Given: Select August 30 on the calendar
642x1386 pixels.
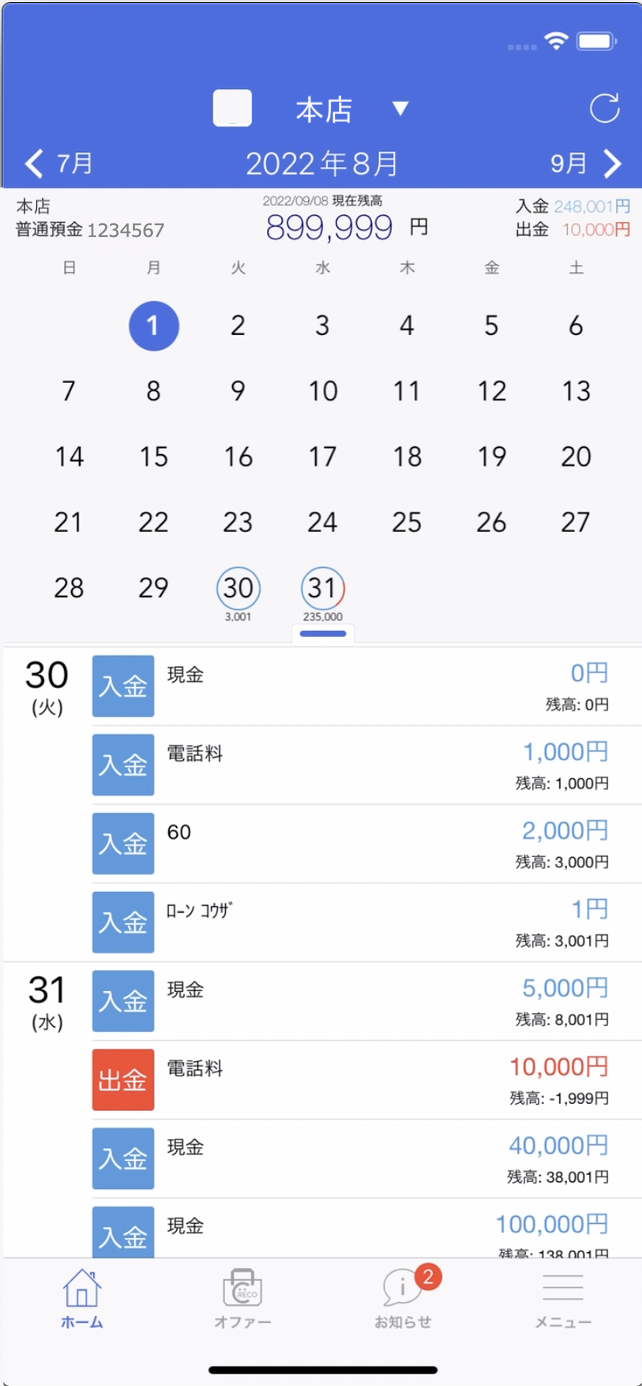Looking at the screenshot, I should tap(238, 590).
